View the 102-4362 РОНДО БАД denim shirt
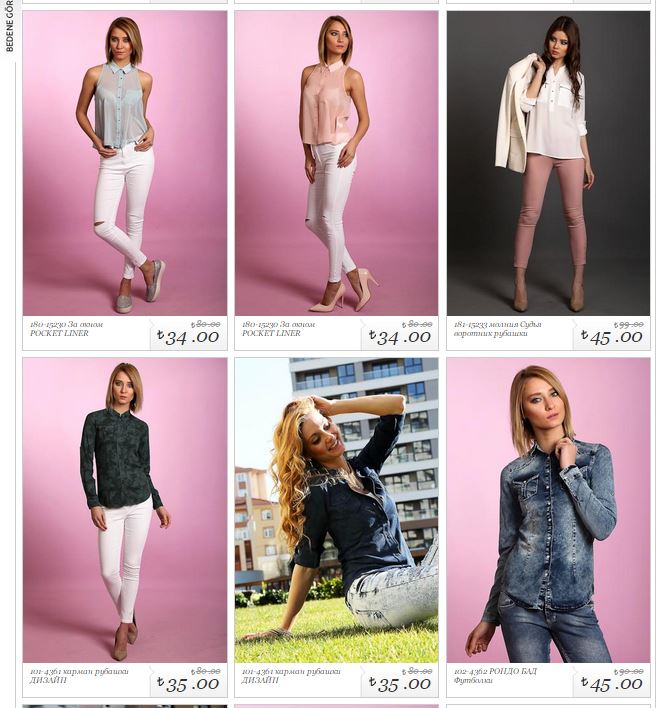Image resolution: width=660 pixels, height=708 pixels. pyautogui.click(x=548, y=510)
